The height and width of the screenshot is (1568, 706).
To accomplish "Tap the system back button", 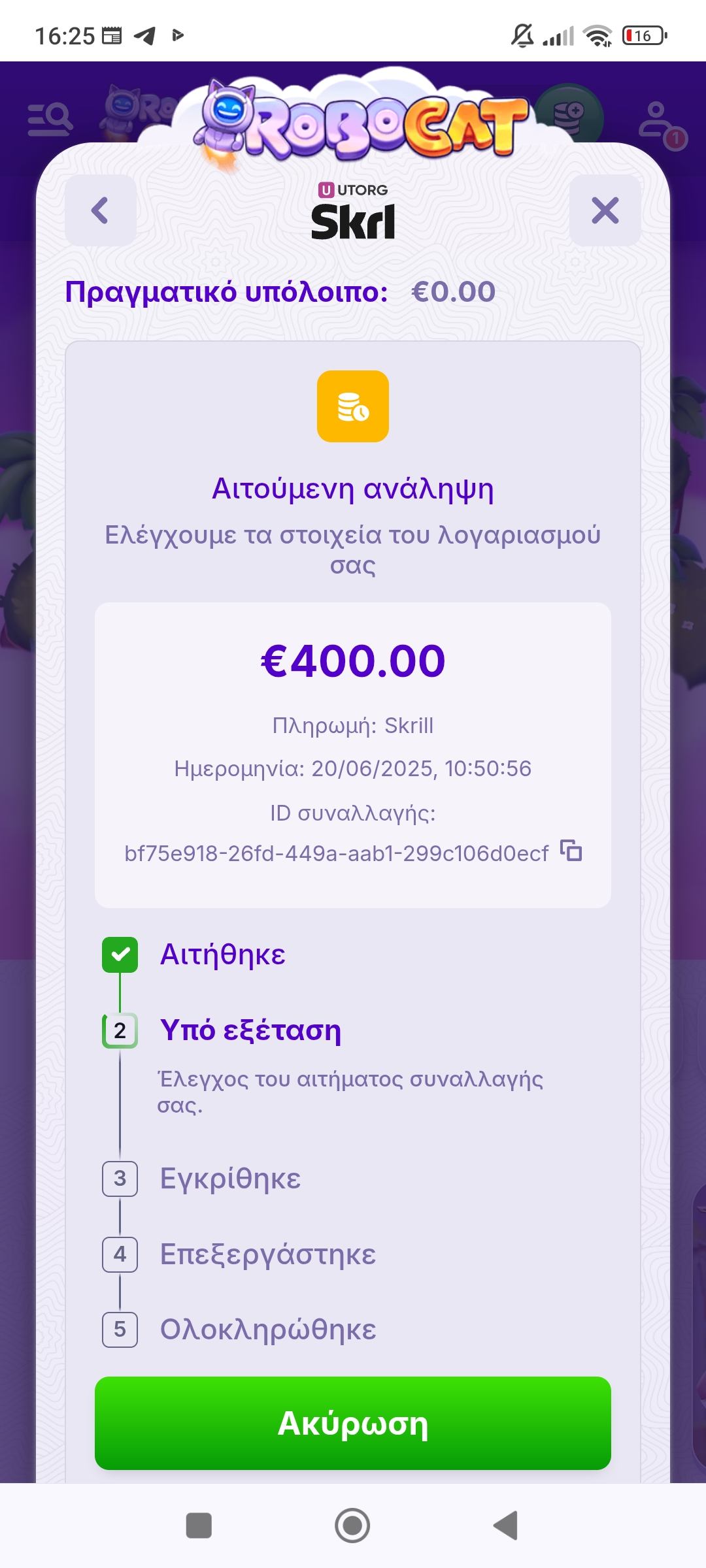I will [505, 1526].
